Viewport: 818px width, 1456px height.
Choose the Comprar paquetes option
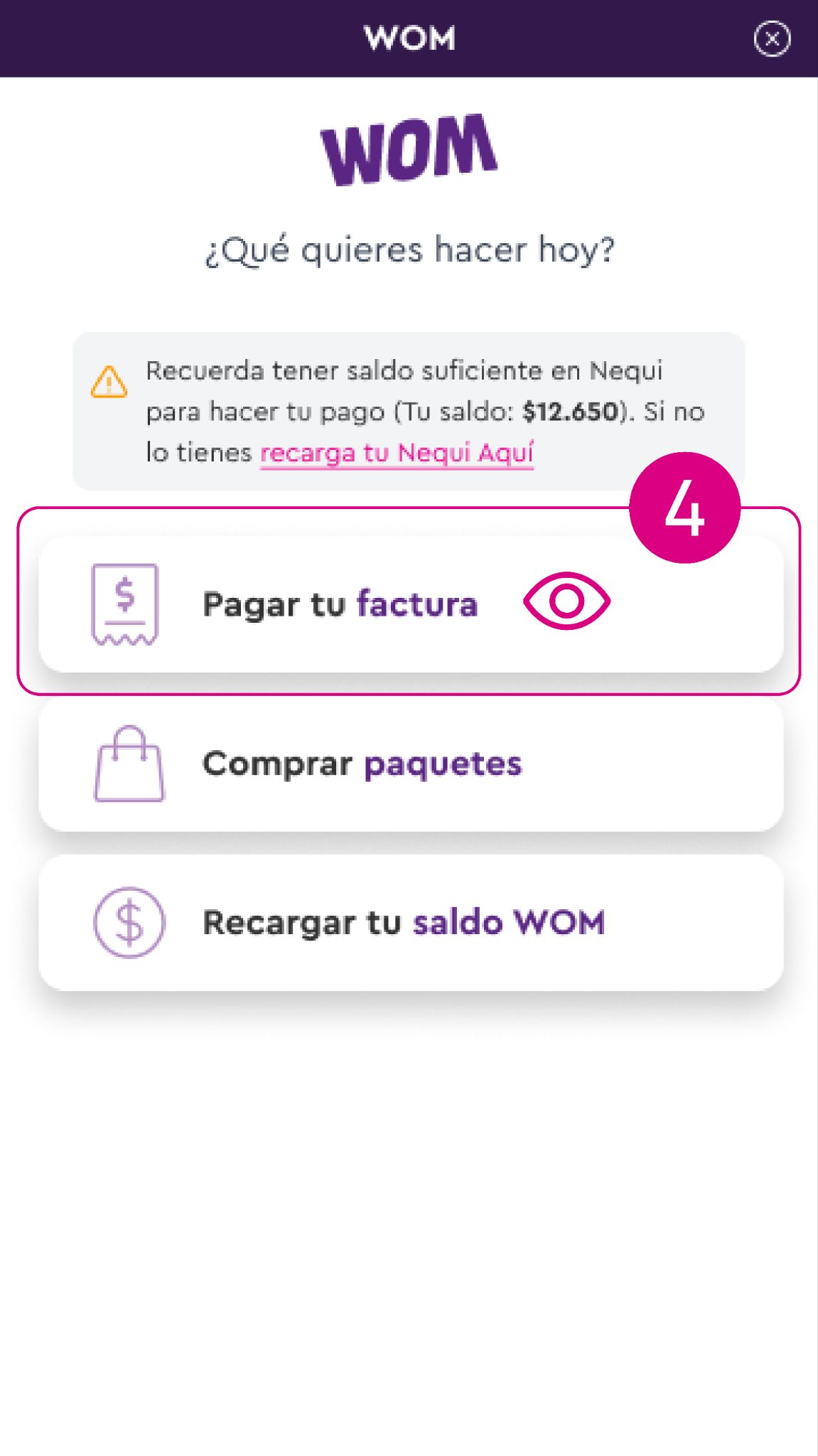[362, 764]
